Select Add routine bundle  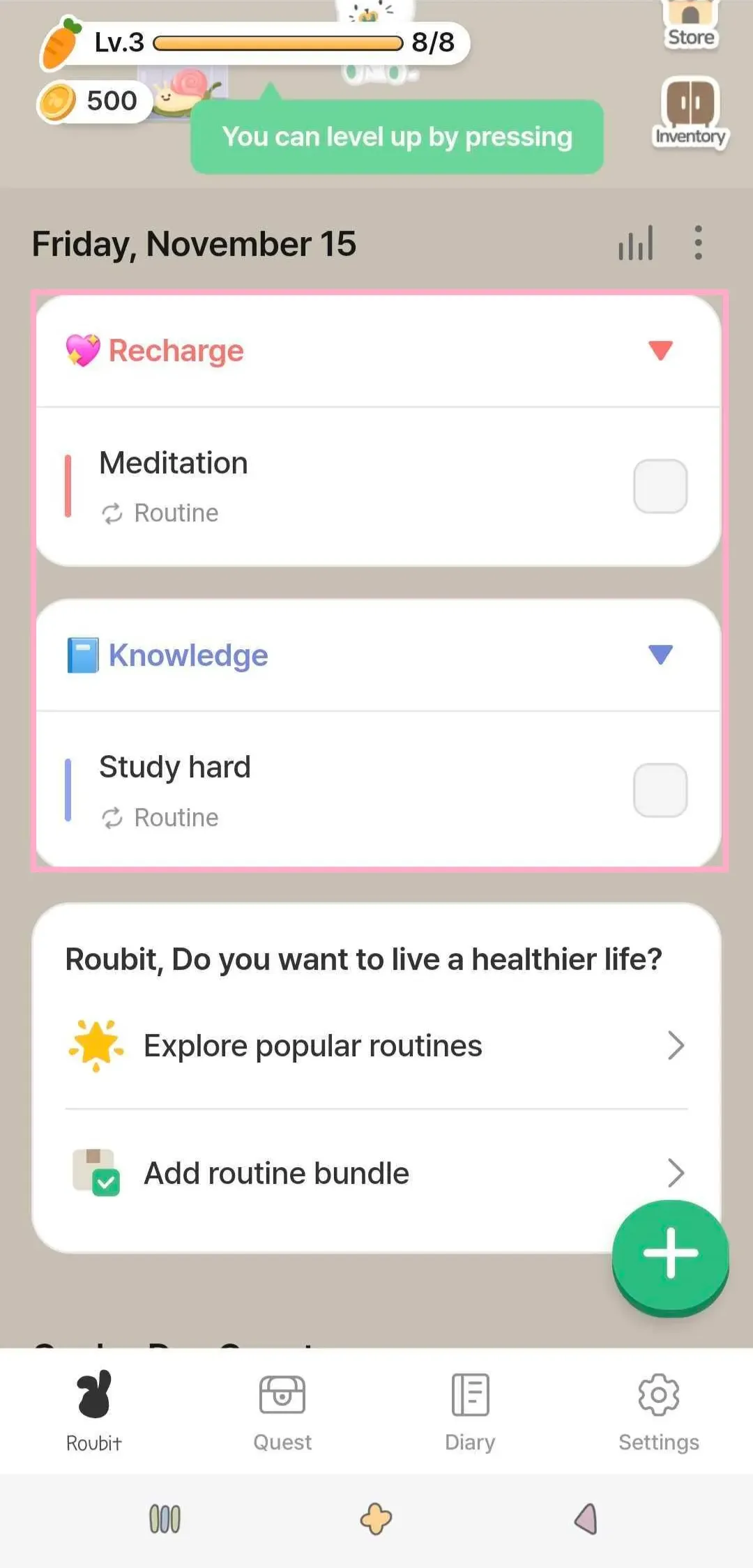pyautogui.click(x=376, y=1173)
